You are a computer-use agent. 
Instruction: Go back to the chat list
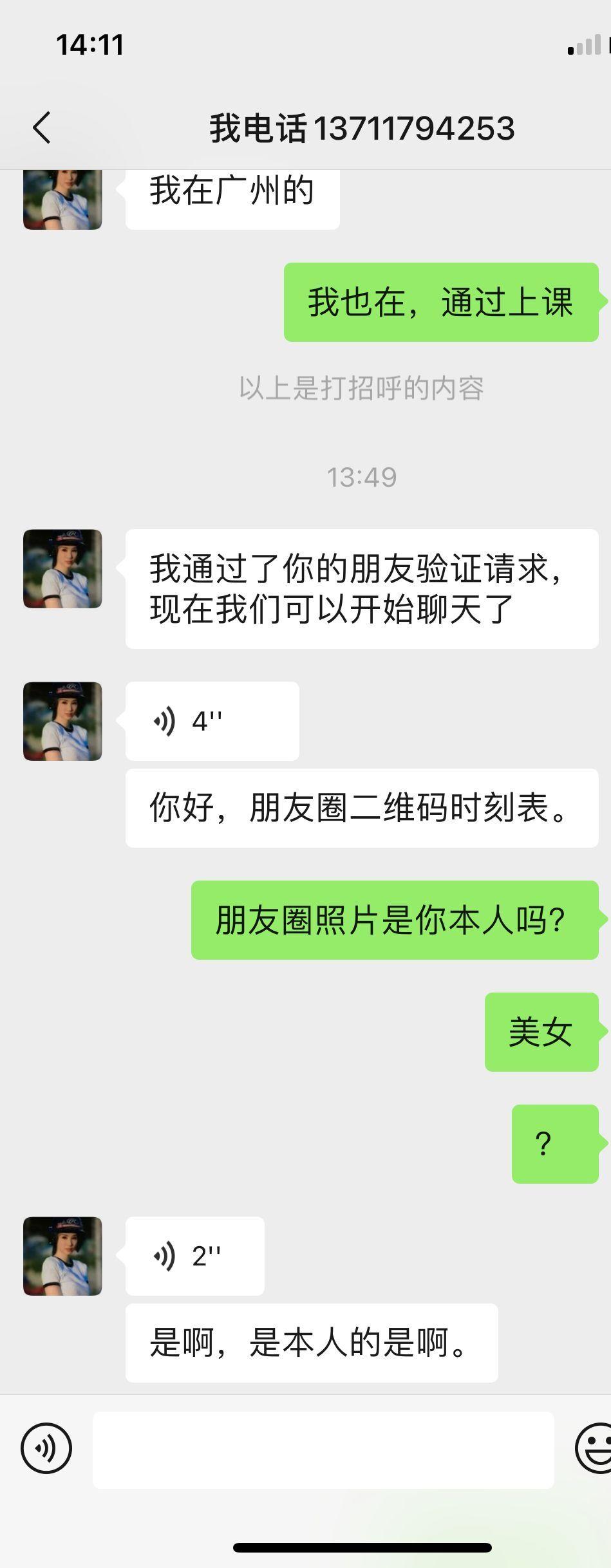pyautogui.click(x=42, y=127)
